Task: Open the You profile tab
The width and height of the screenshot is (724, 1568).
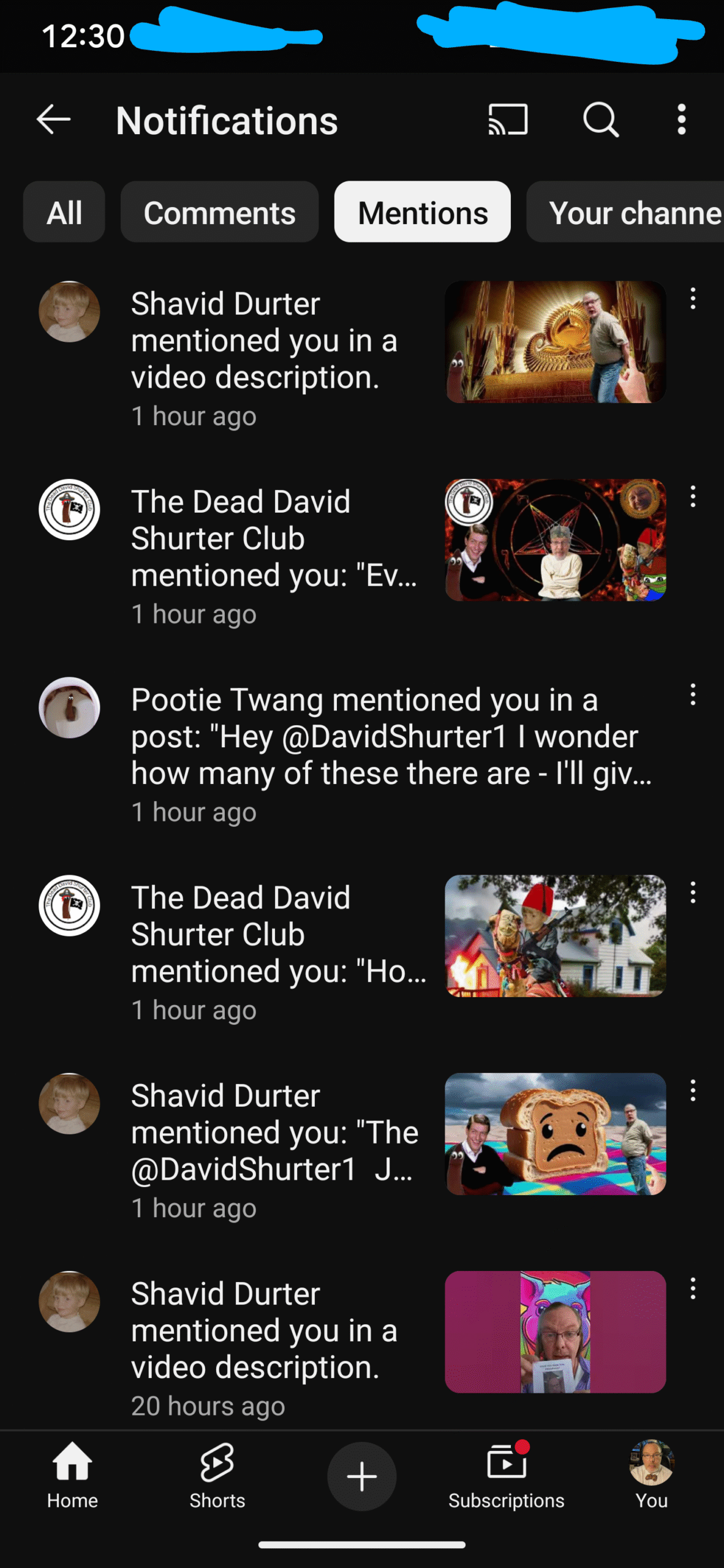Action: (651, 1476)
